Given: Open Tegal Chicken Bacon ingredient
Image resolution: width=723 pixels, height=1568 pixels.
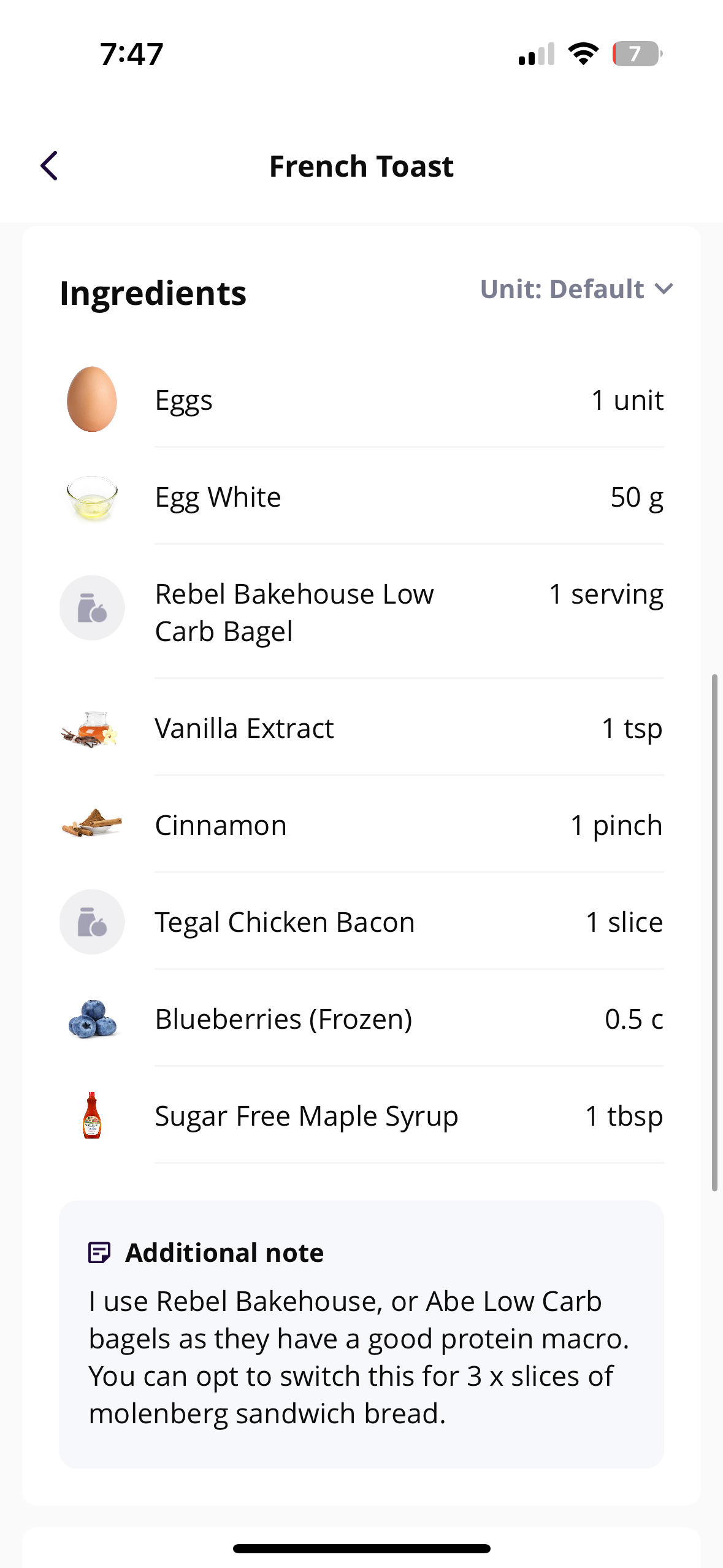Looking at the screenshot, I should tap(362, 922).
